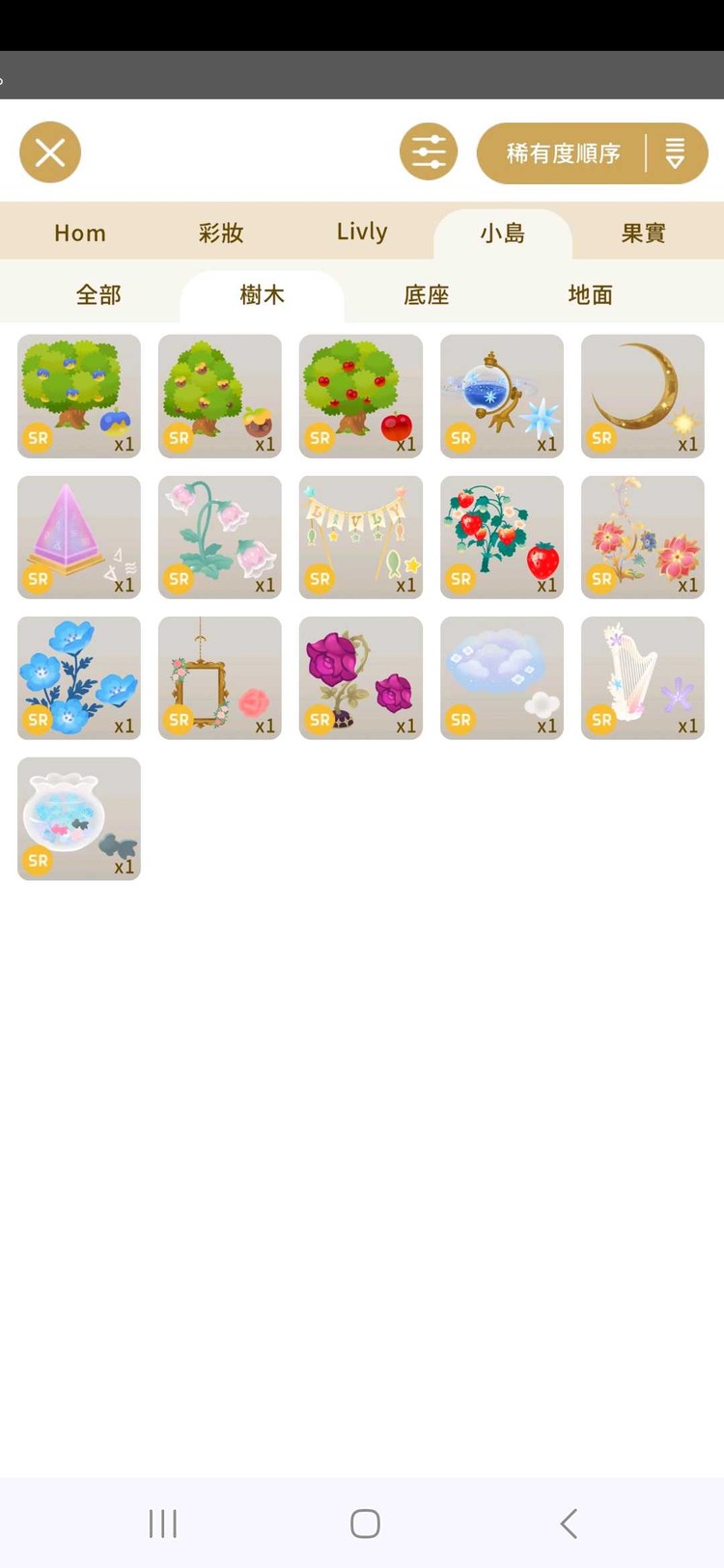Show the 全部 sub-category
The image size is (724, 1568).
tap(98, 295)
